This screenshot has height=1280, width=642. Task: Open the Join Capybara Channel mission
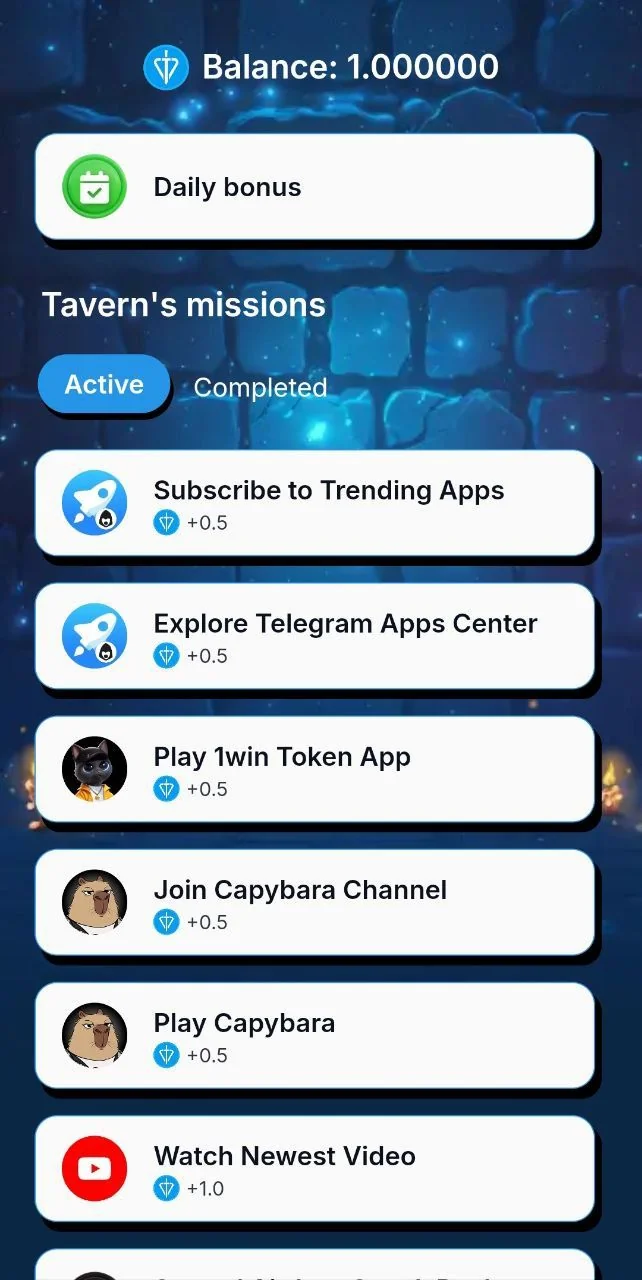pos(315,902)
